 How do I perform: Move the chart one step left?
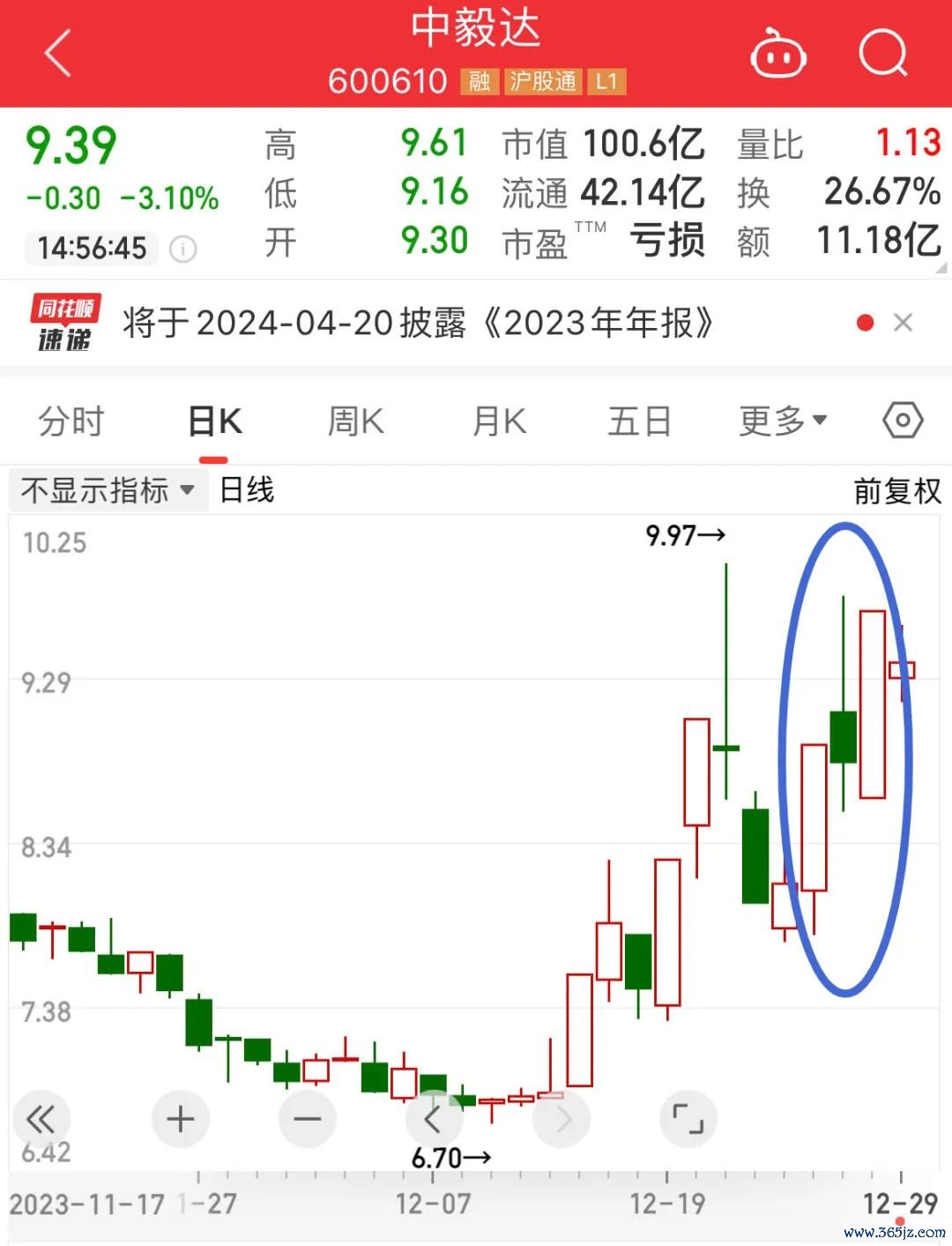434,1119
